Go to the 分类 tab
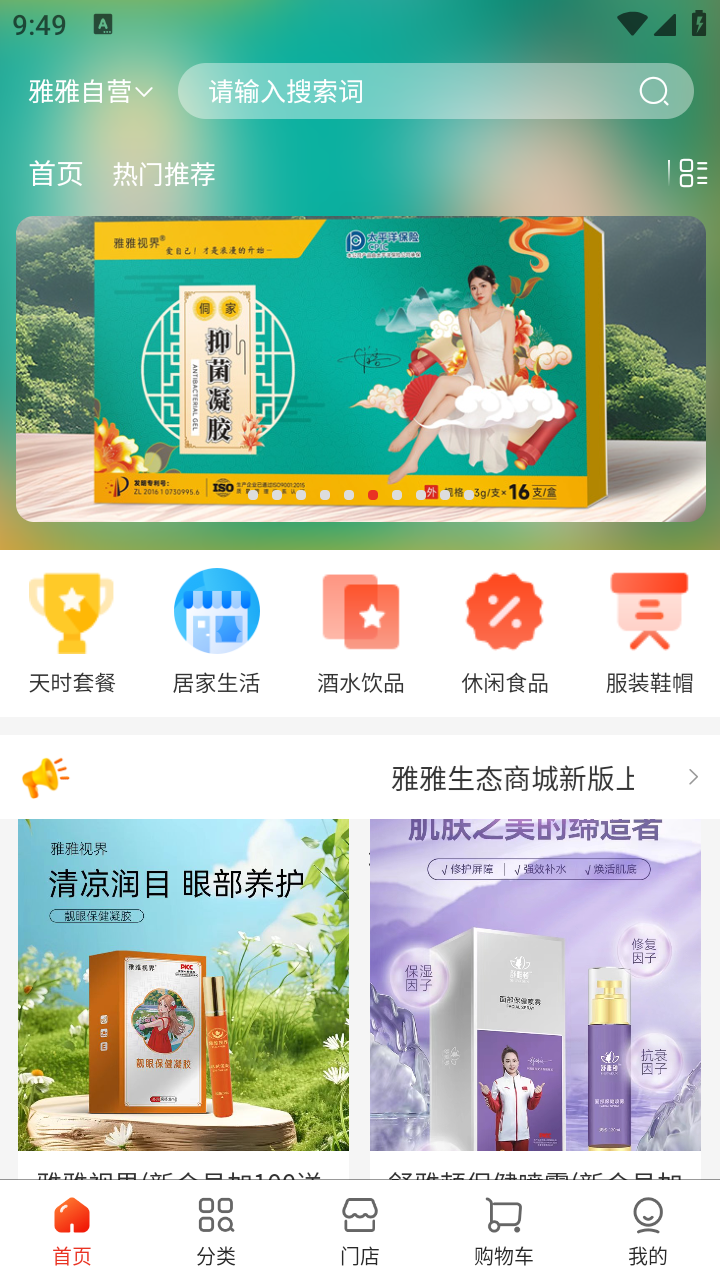This screenshot has width=720, height=1280. (216, 1231)
